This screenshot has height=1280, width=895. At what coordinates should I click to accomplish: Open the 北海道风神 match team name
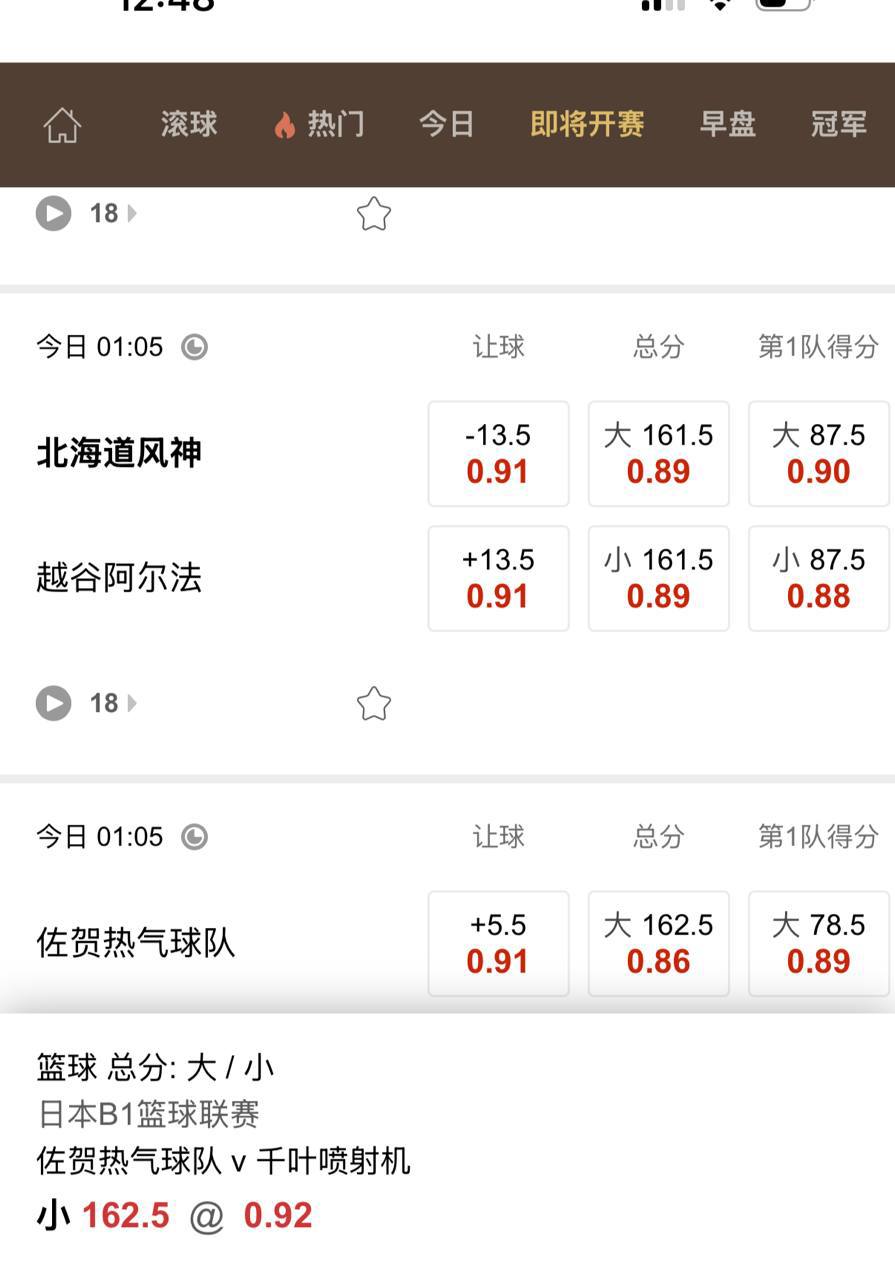pos(119,453)
